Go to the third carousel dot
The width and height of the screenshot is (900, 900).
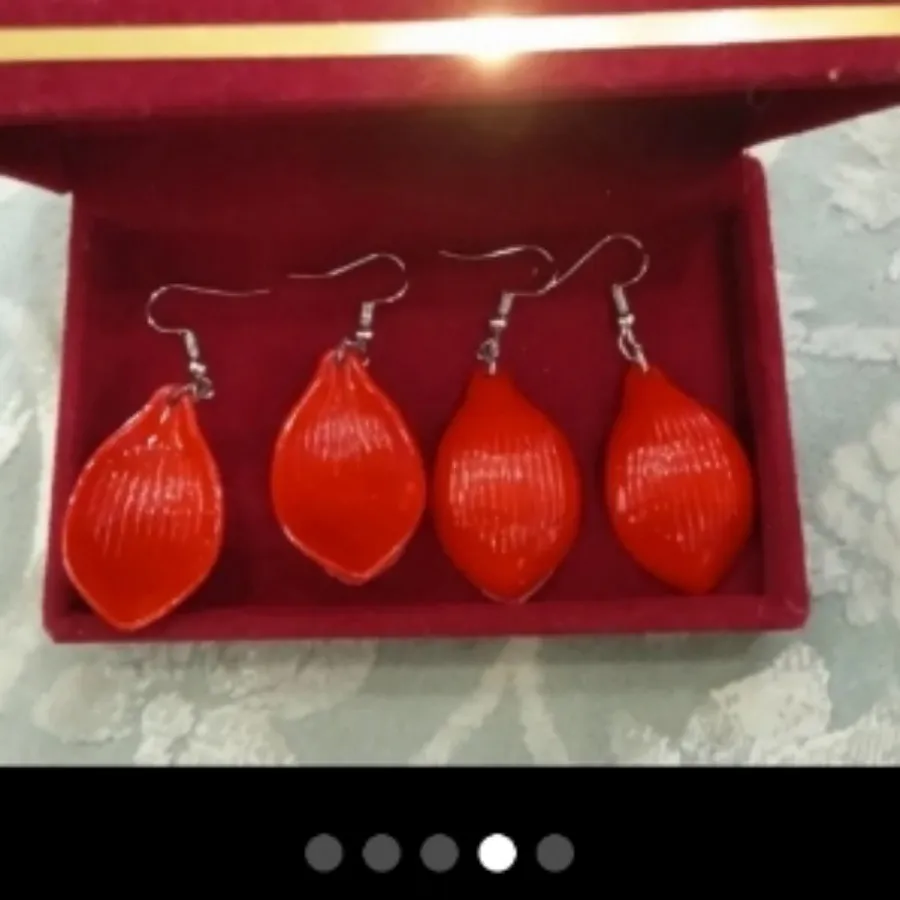(x=439, y=853)
